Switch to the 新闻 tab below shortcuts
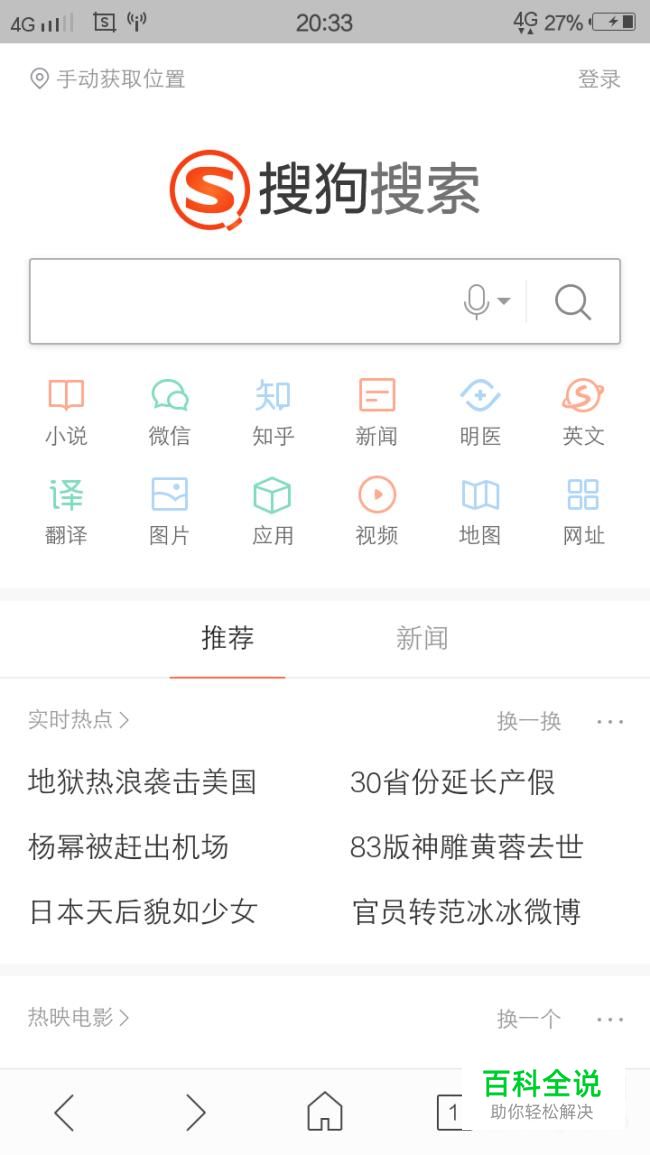This screenshot has height=1155, width=650. 422,638
